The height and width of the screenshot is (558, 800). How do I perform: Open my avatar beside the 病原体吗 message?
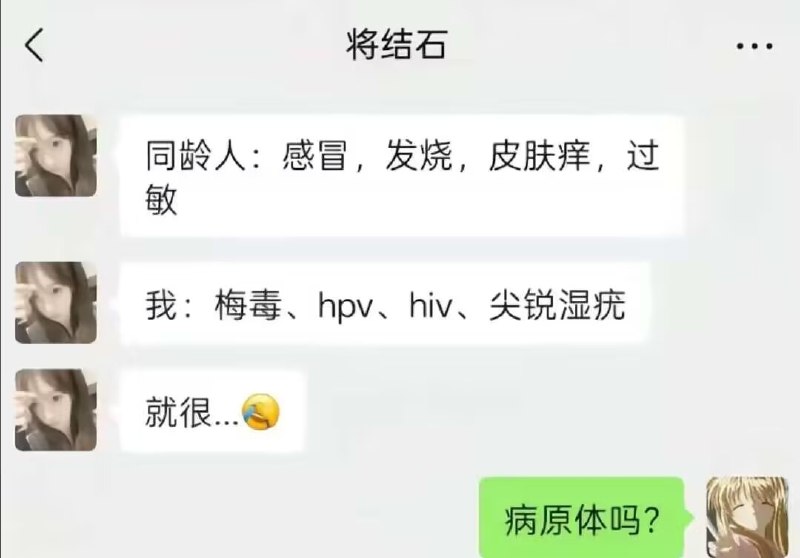pyautogui.click(x=743, y=516)
